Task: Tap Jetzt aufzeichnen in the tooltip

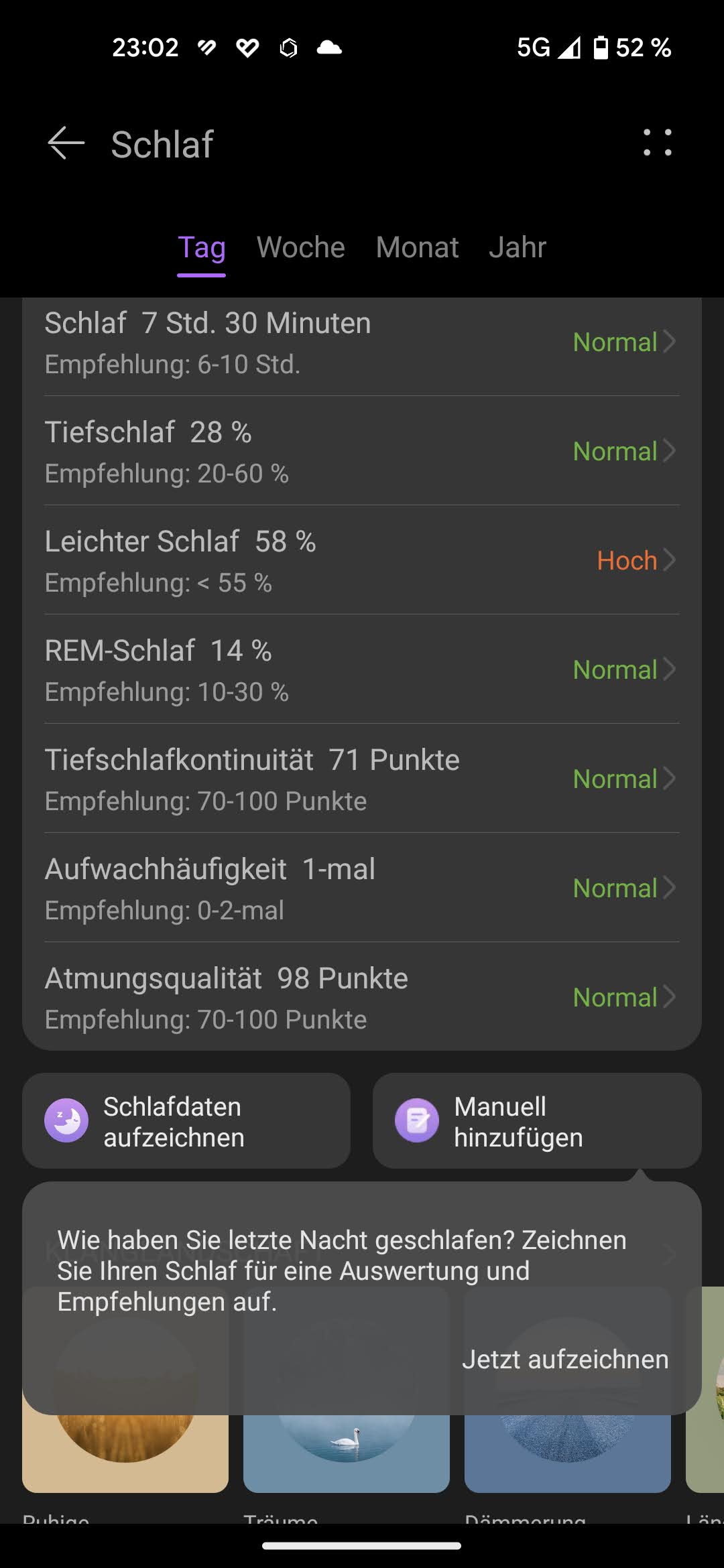Action: [x=564, y=1360]
